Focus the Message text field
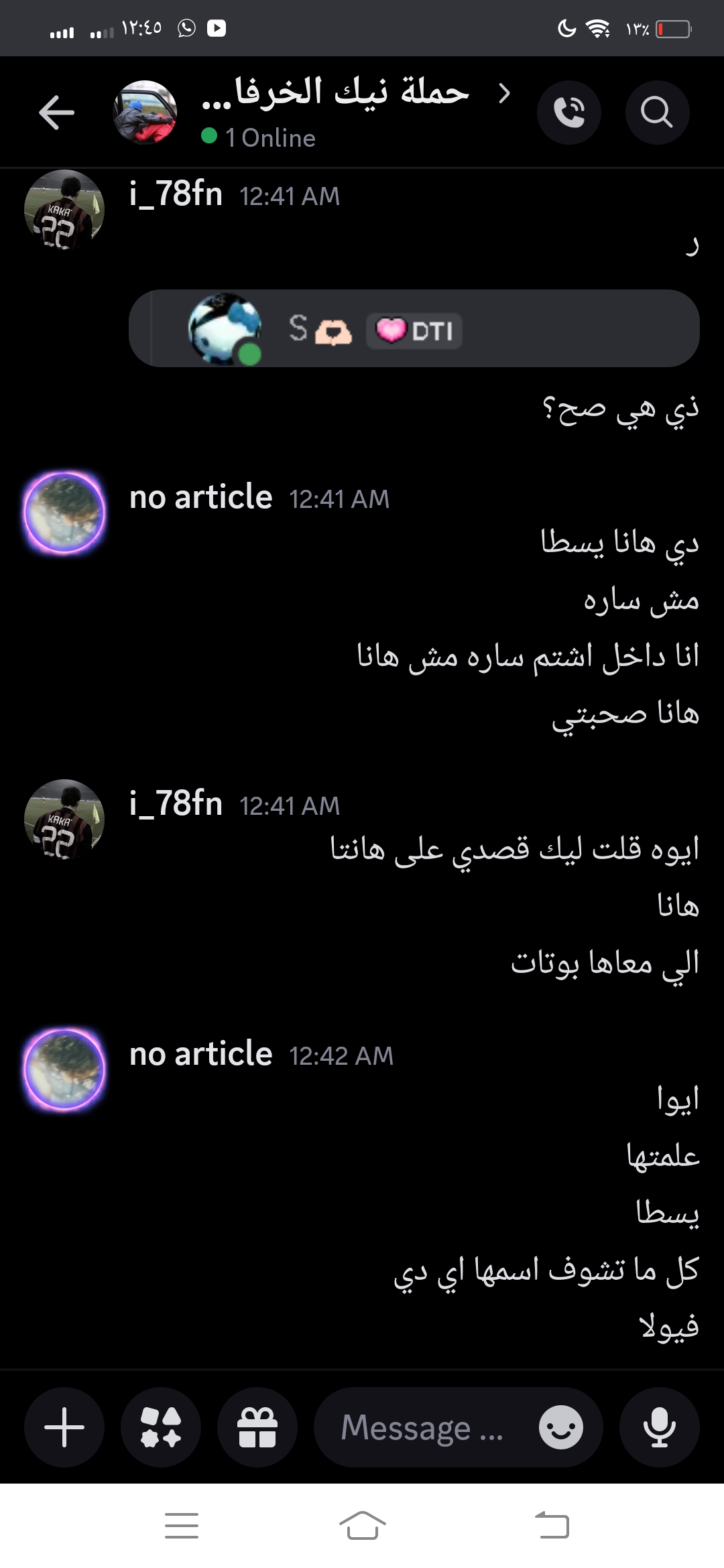The width and height of the screenshot is (724, 1568). click(422, 1427)
